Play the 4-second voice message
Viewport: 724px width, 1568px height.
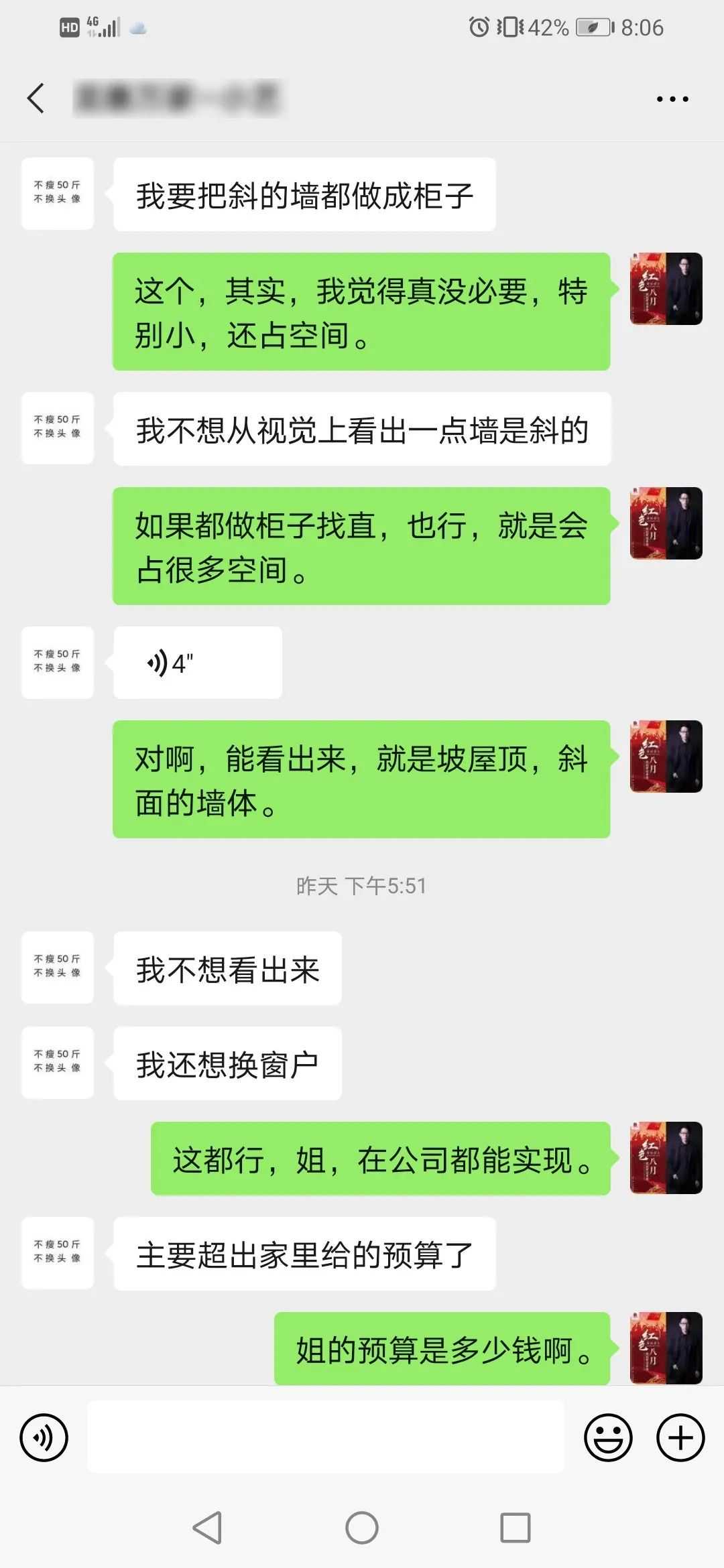click(197, 663)
